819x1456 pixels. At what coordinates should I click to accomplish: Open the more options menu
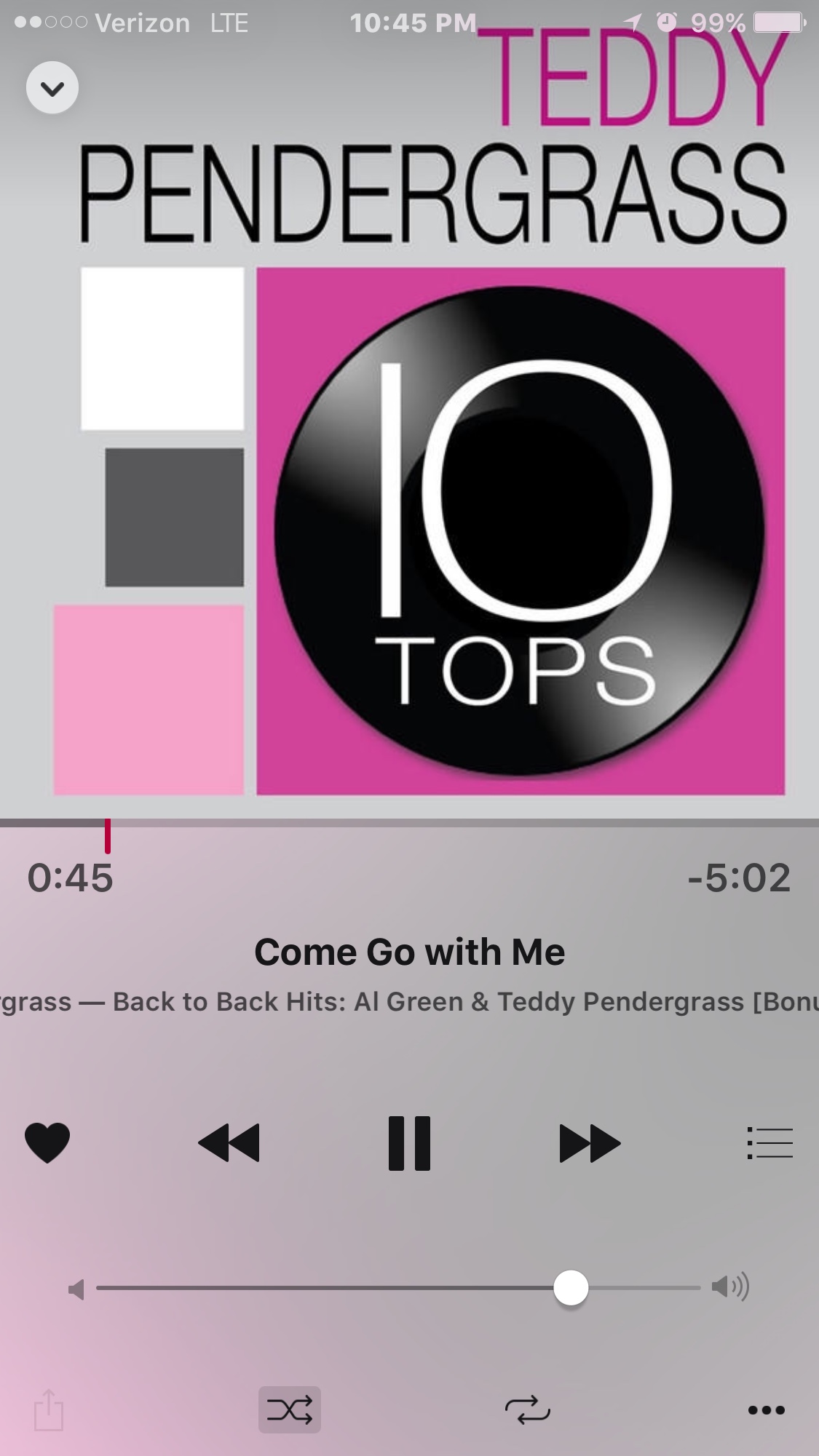point(766,1410)
